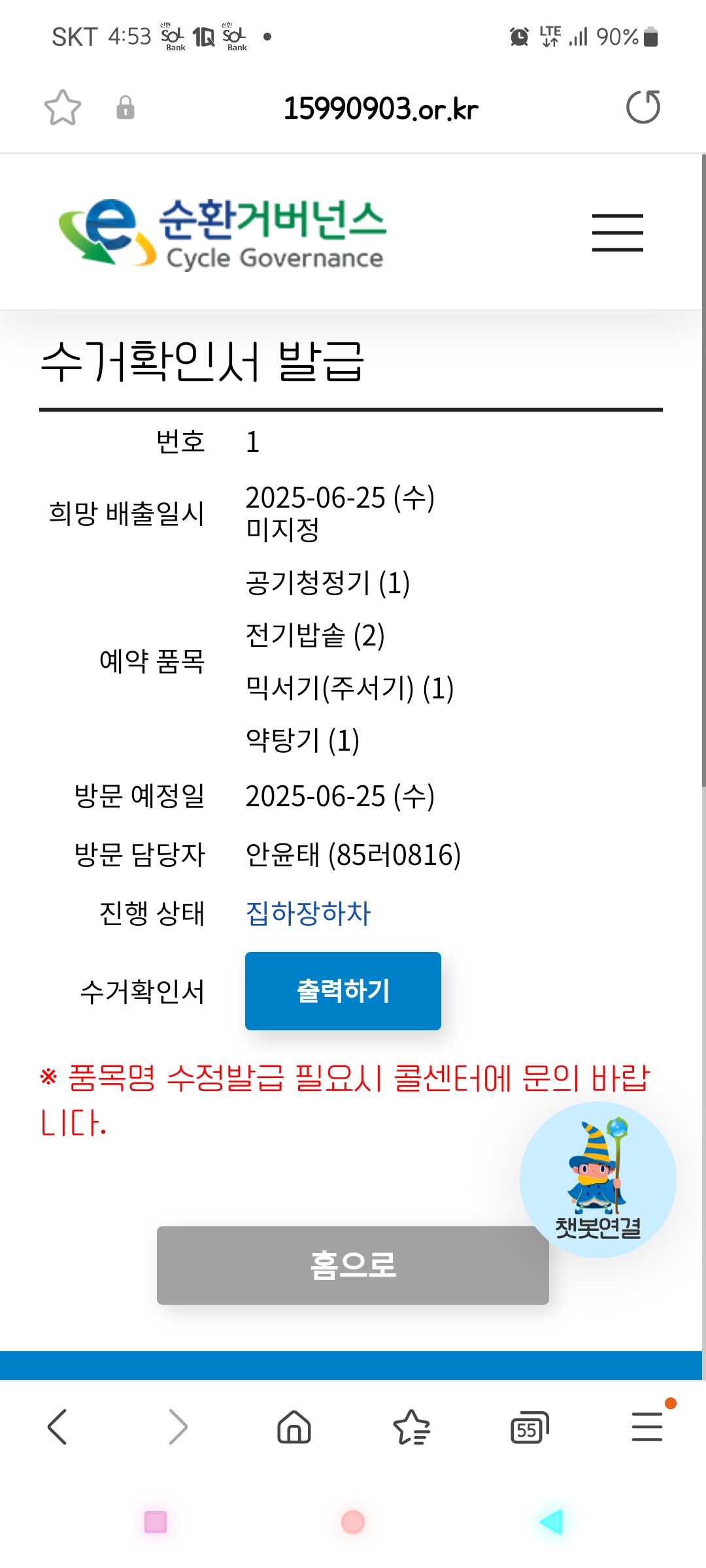Go to home with 홈으로
This screenshot has height=1568, width=706.
coord(352,1265)
